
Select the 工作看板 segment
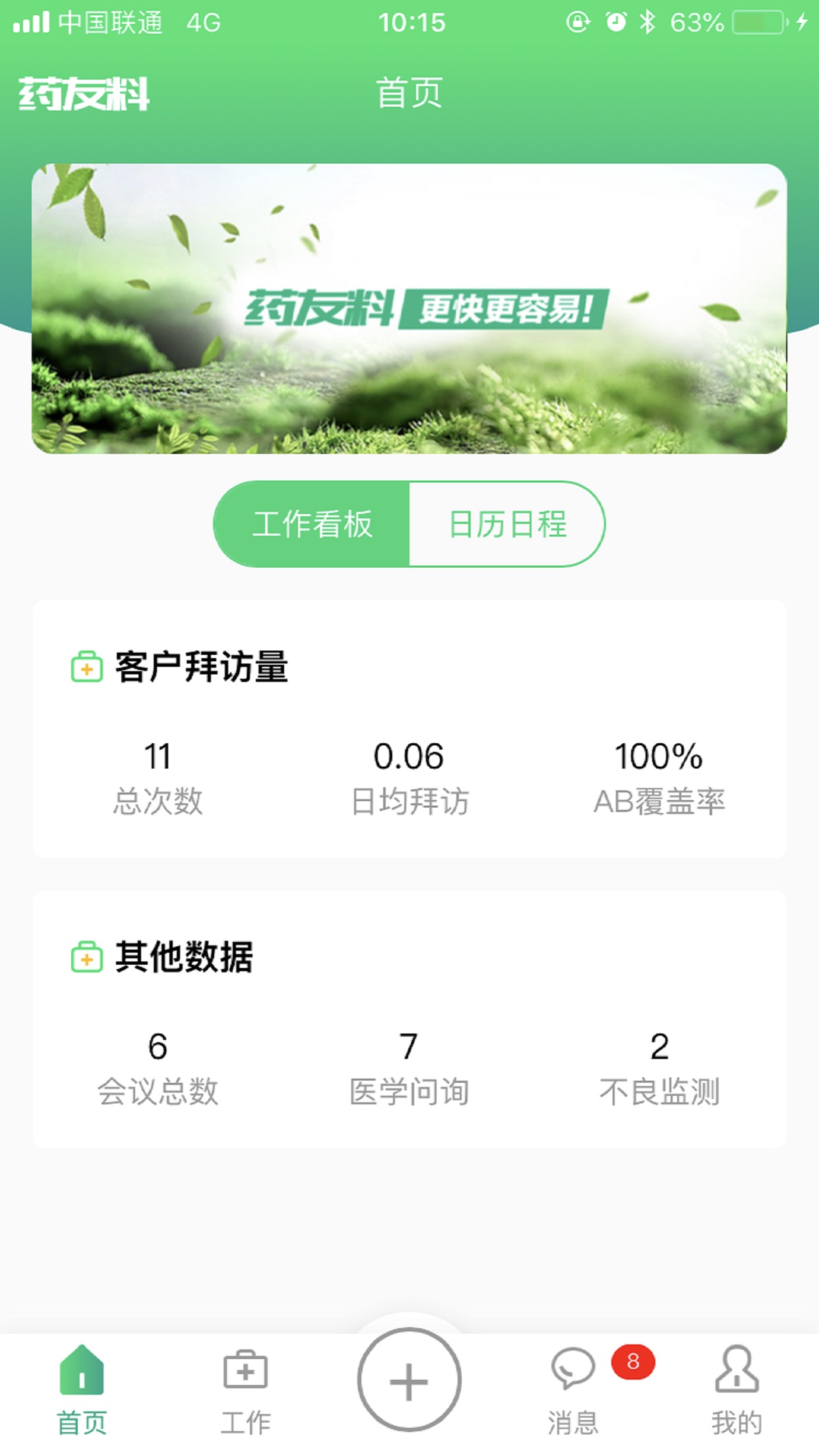(313, 524)
